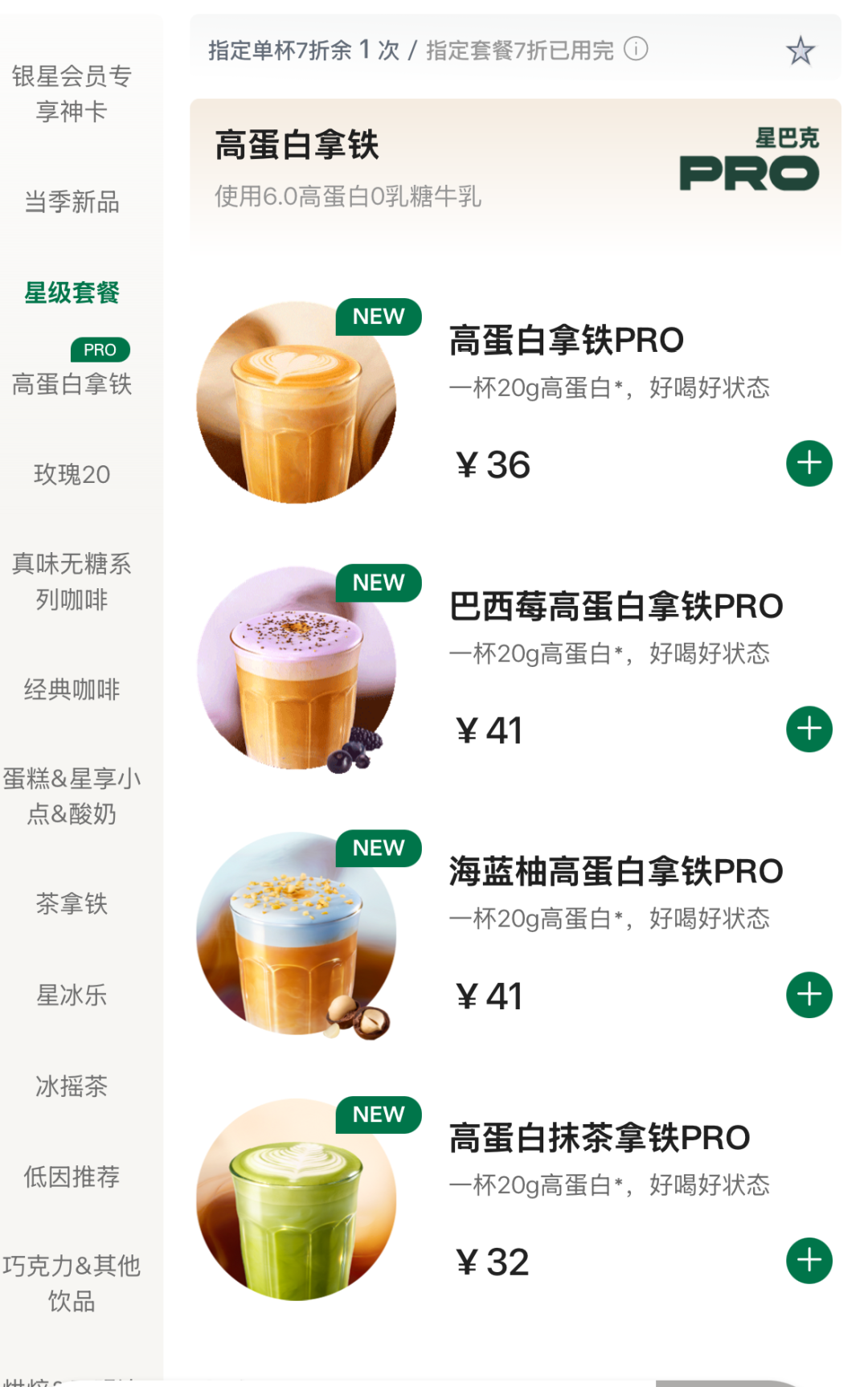
Task: Open the info icon beside 指定套餐7折已用完
Action: tap(636, 50)
